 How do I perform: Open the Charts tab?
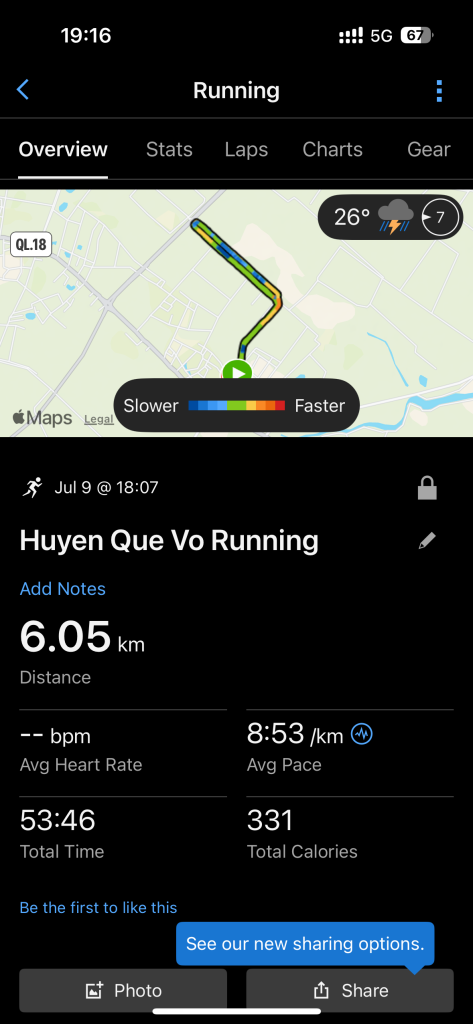click(333, 150)
